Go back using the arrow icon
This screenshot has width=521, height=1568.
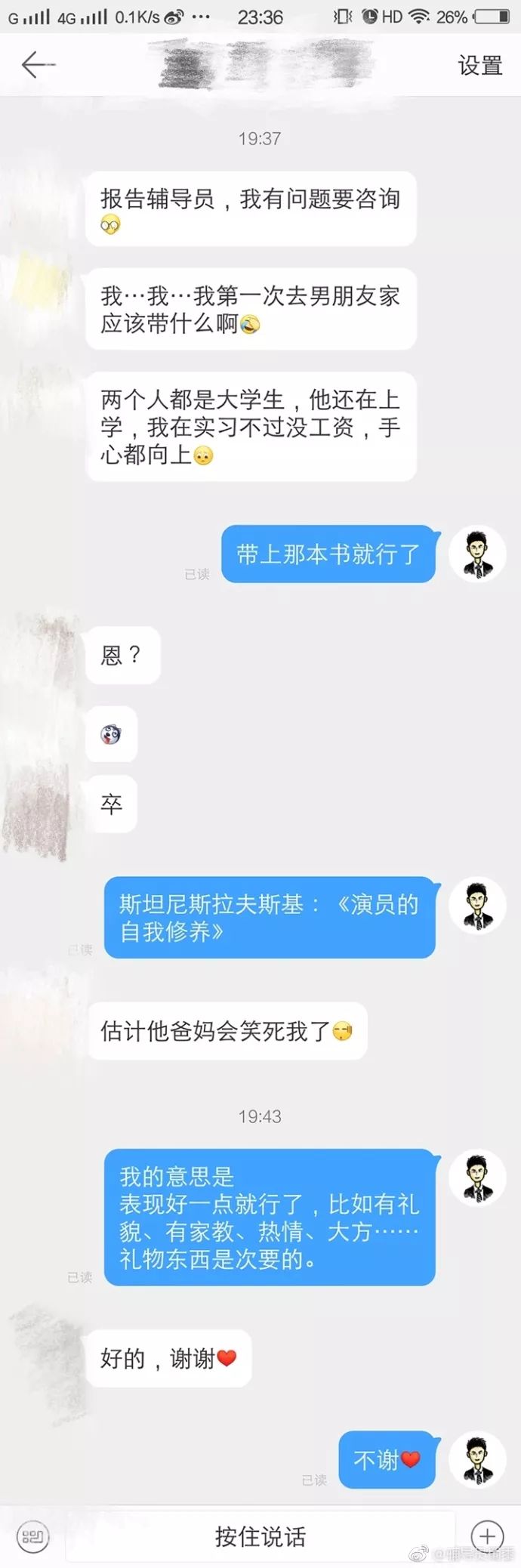point(38,65)
